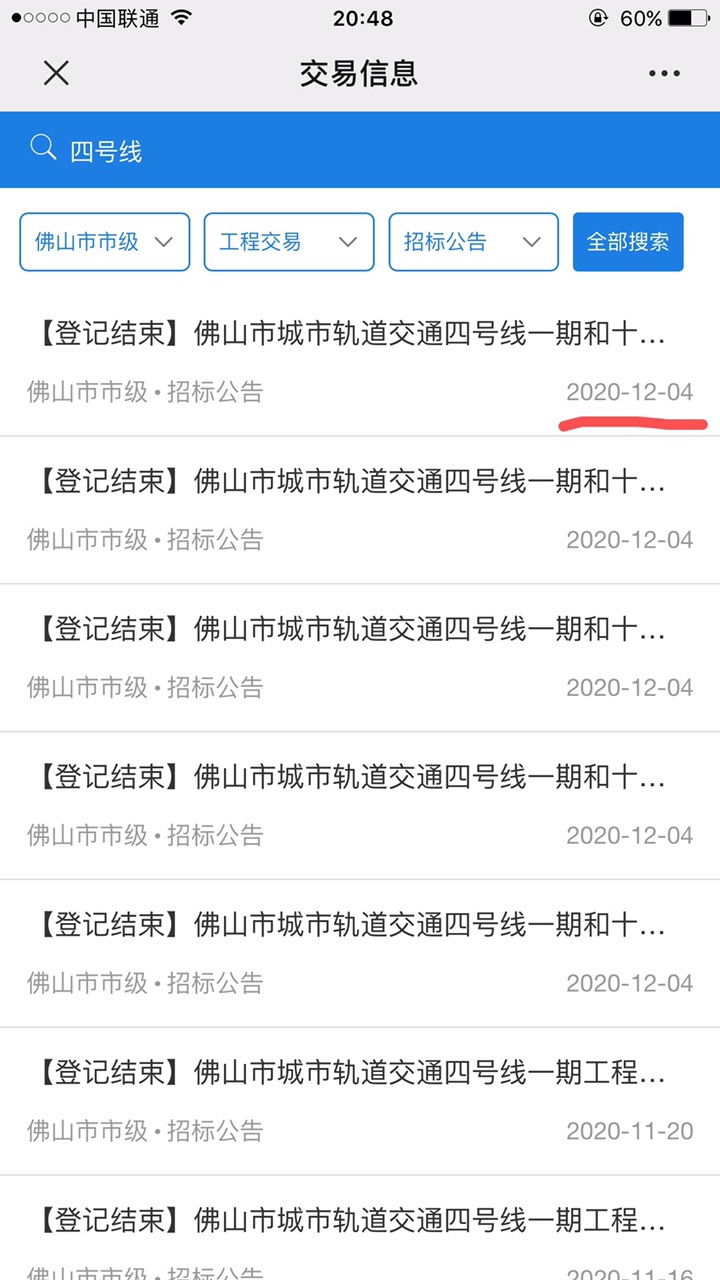Tap the 全部搜索 button
Viewport: 720px width, 1280px height.
click(628, 242)
